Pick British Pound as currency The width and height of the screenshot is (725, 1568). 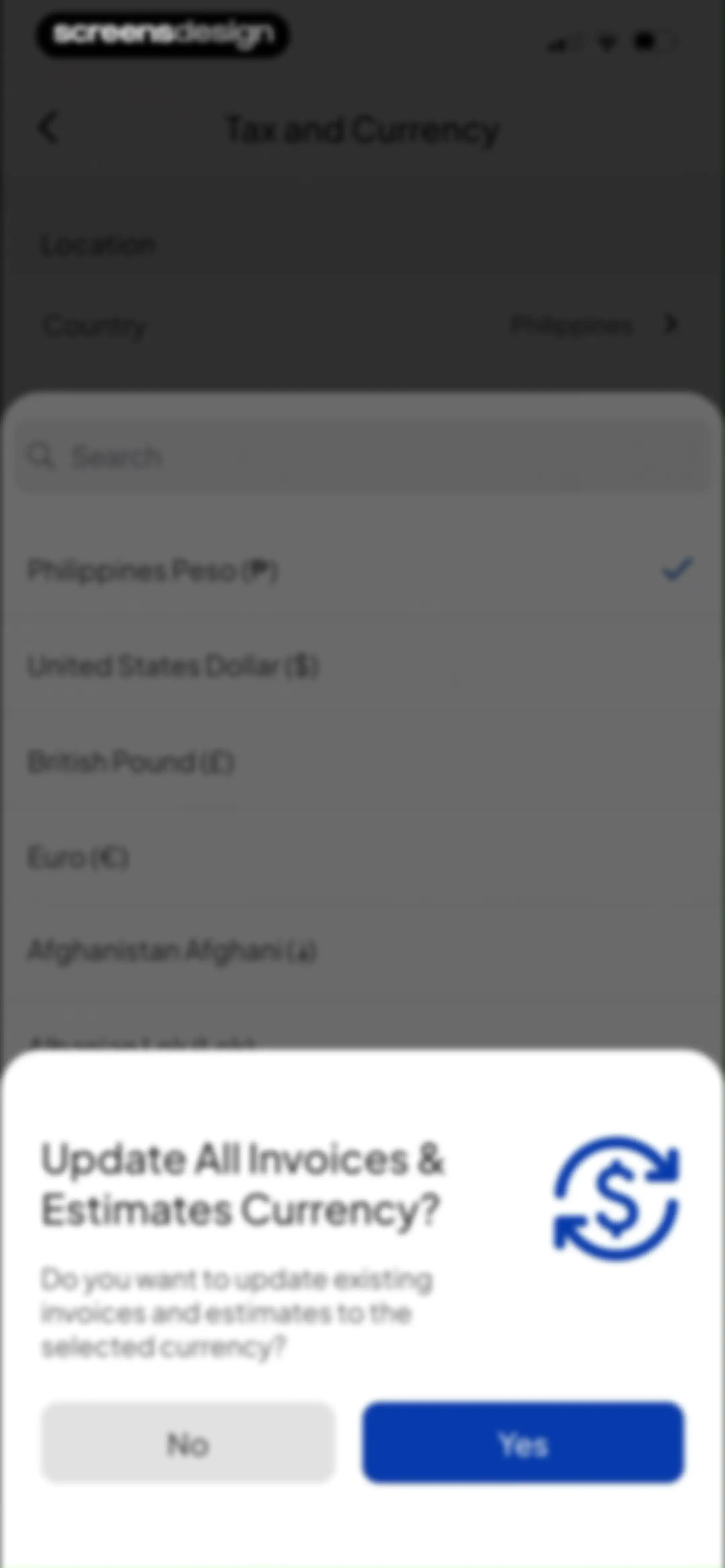coord(362,762)
